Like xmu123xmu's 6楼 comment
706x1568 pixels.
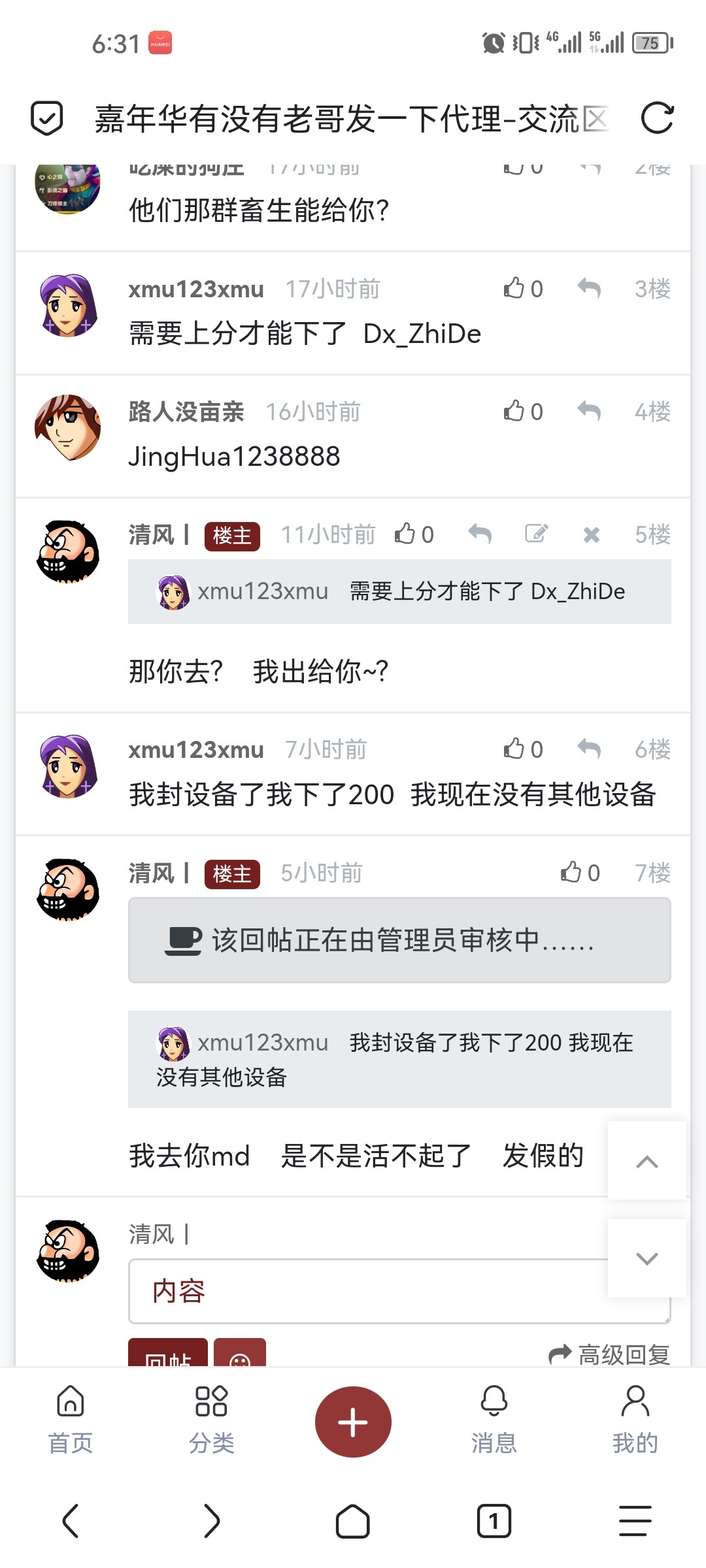pyautogui.click(x=514, y=749)
